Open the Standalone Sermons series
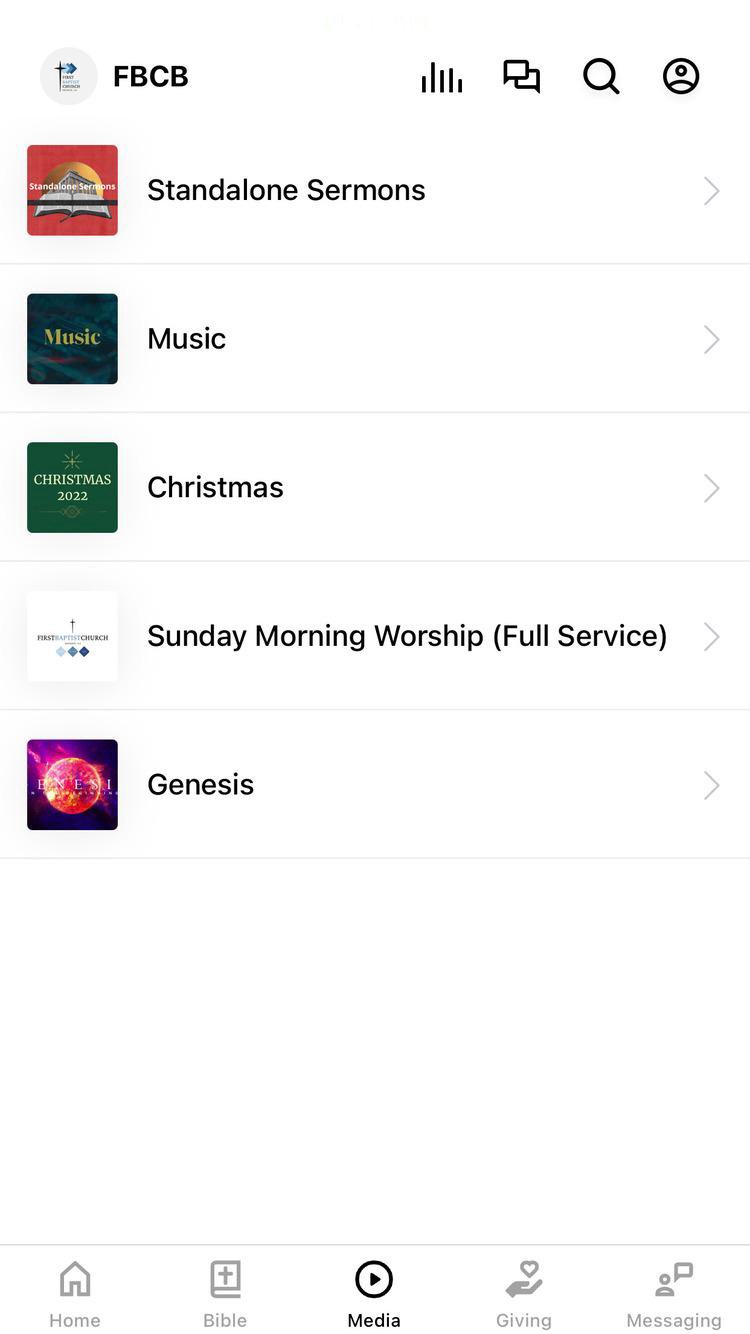Viewport: 750px width, 1334px height. coord(374,190)
